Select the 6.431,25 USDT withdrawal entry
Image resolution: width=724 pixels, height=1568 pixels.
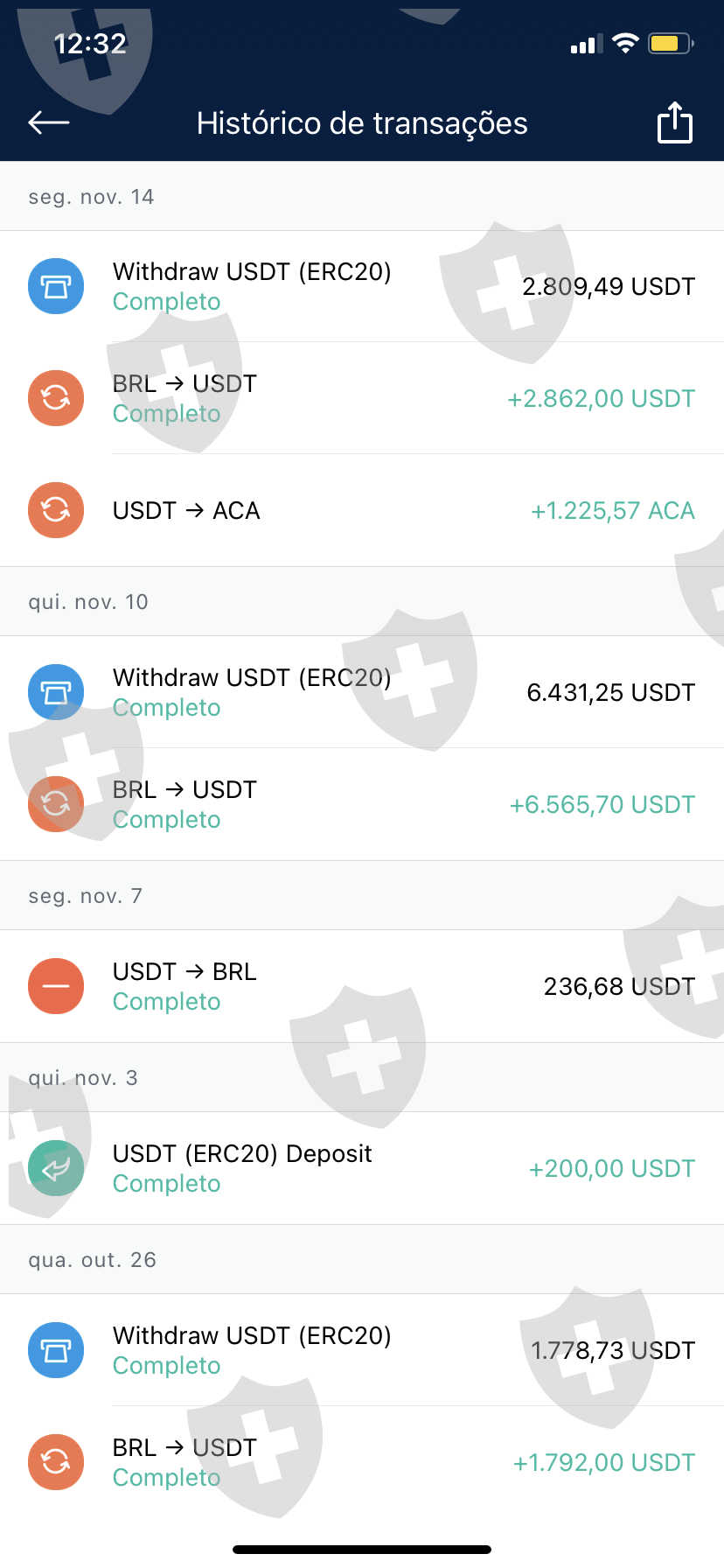point(362,692)
